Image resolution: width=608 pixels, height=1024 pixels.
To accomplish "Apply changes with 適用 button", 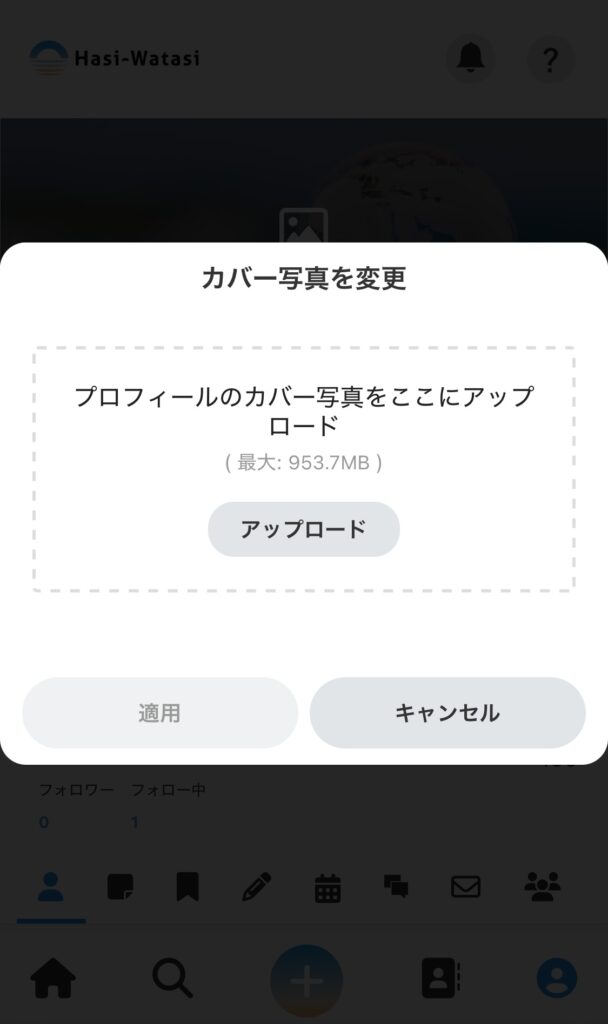I will [x=160, y=713].
